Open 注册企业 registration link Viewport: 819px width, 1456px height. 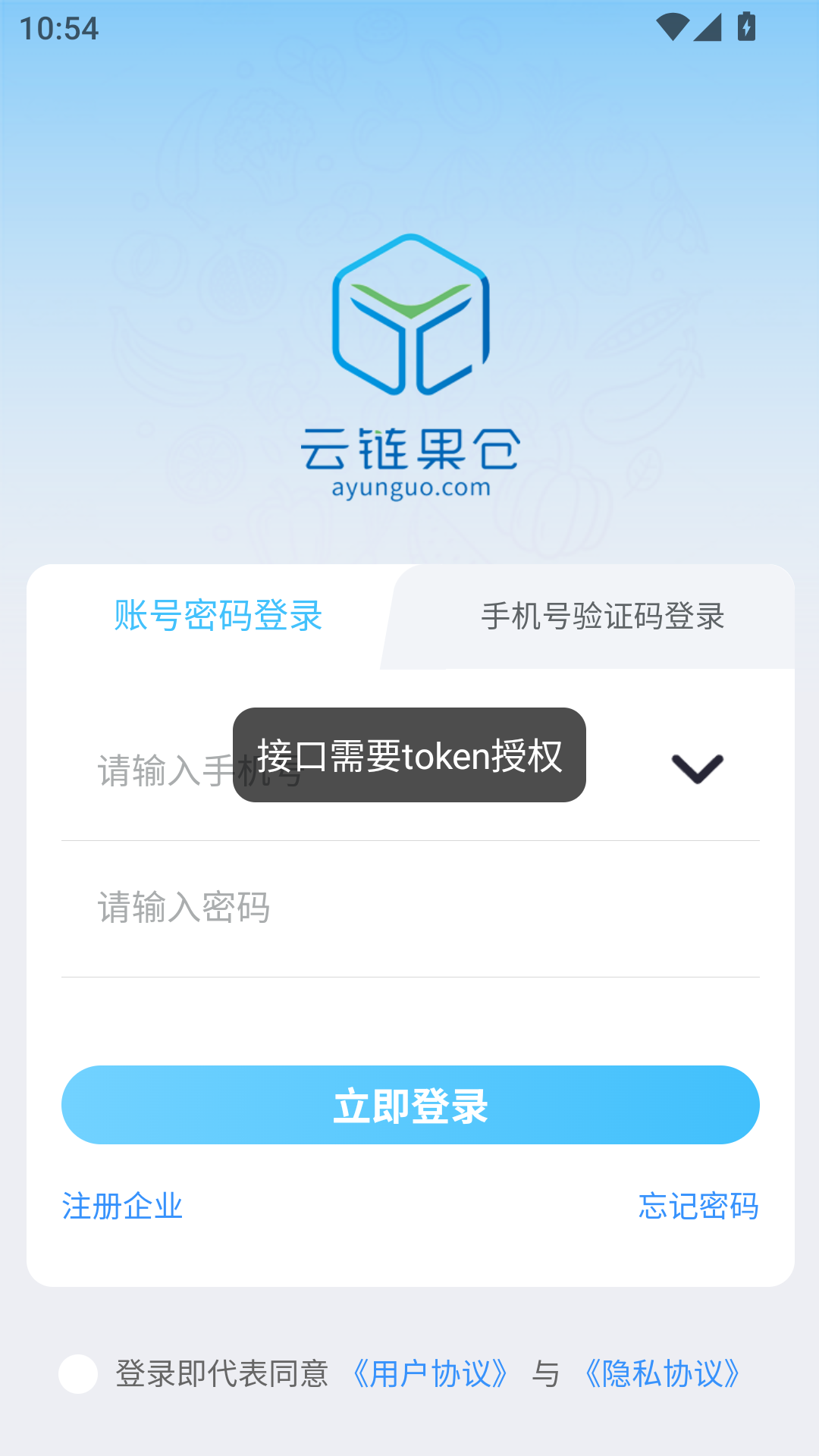123,1206
